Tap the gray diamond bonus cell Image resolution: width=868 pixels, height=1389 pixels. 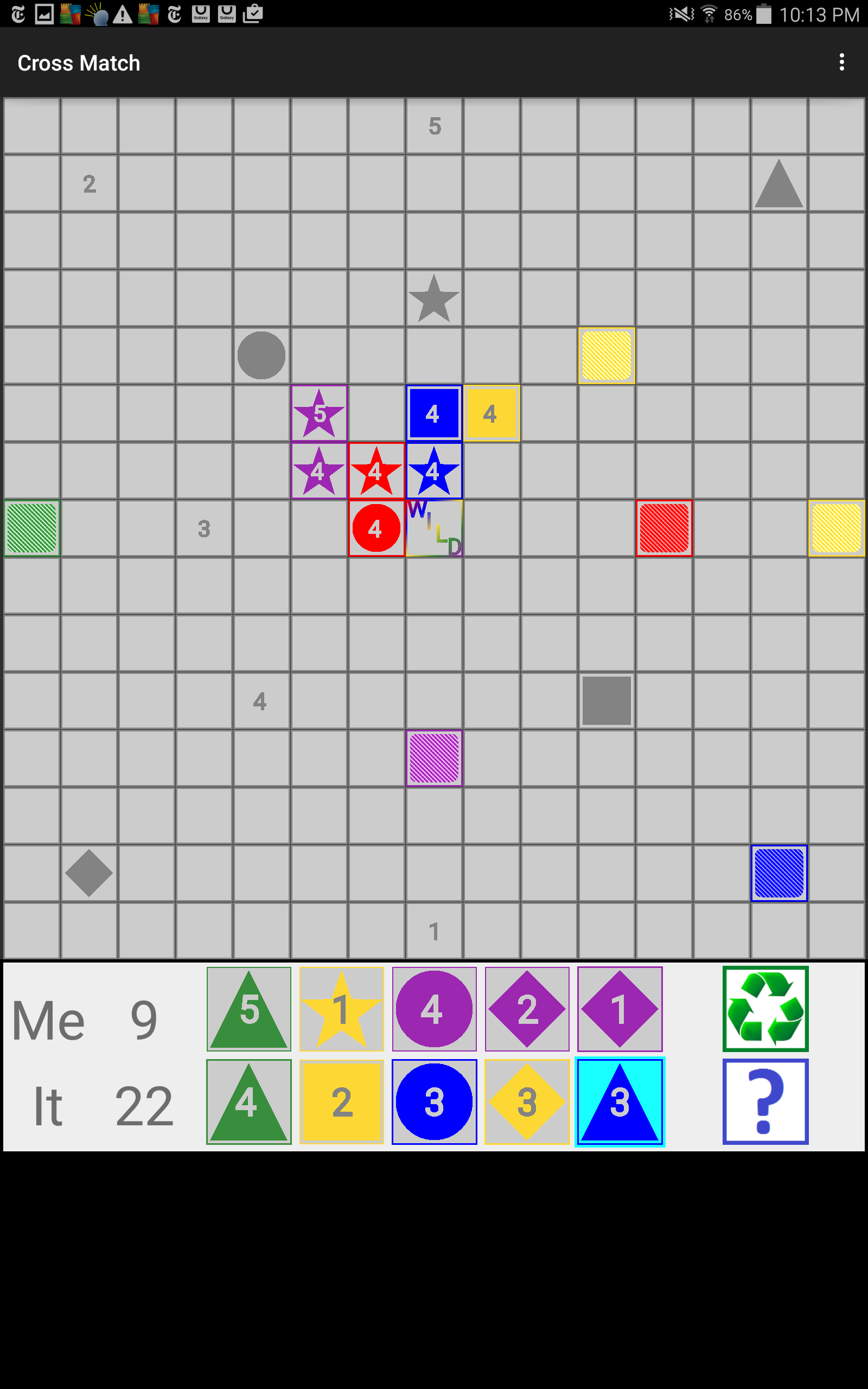[x=89, y=873]
